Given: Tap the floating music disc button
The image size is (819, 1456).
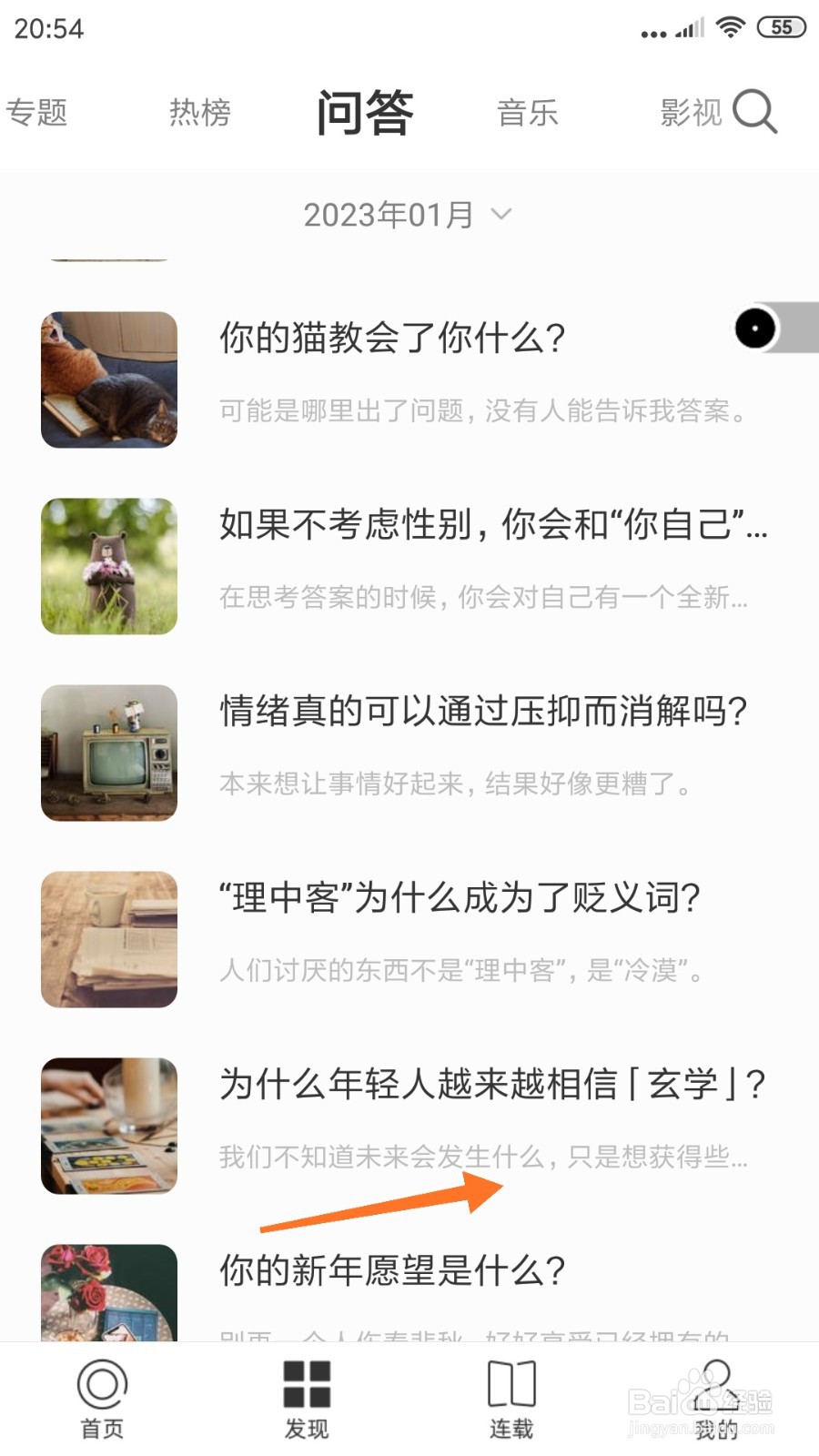Looking at the screenshot, I should pyautogui.click(x=756, y=328).
